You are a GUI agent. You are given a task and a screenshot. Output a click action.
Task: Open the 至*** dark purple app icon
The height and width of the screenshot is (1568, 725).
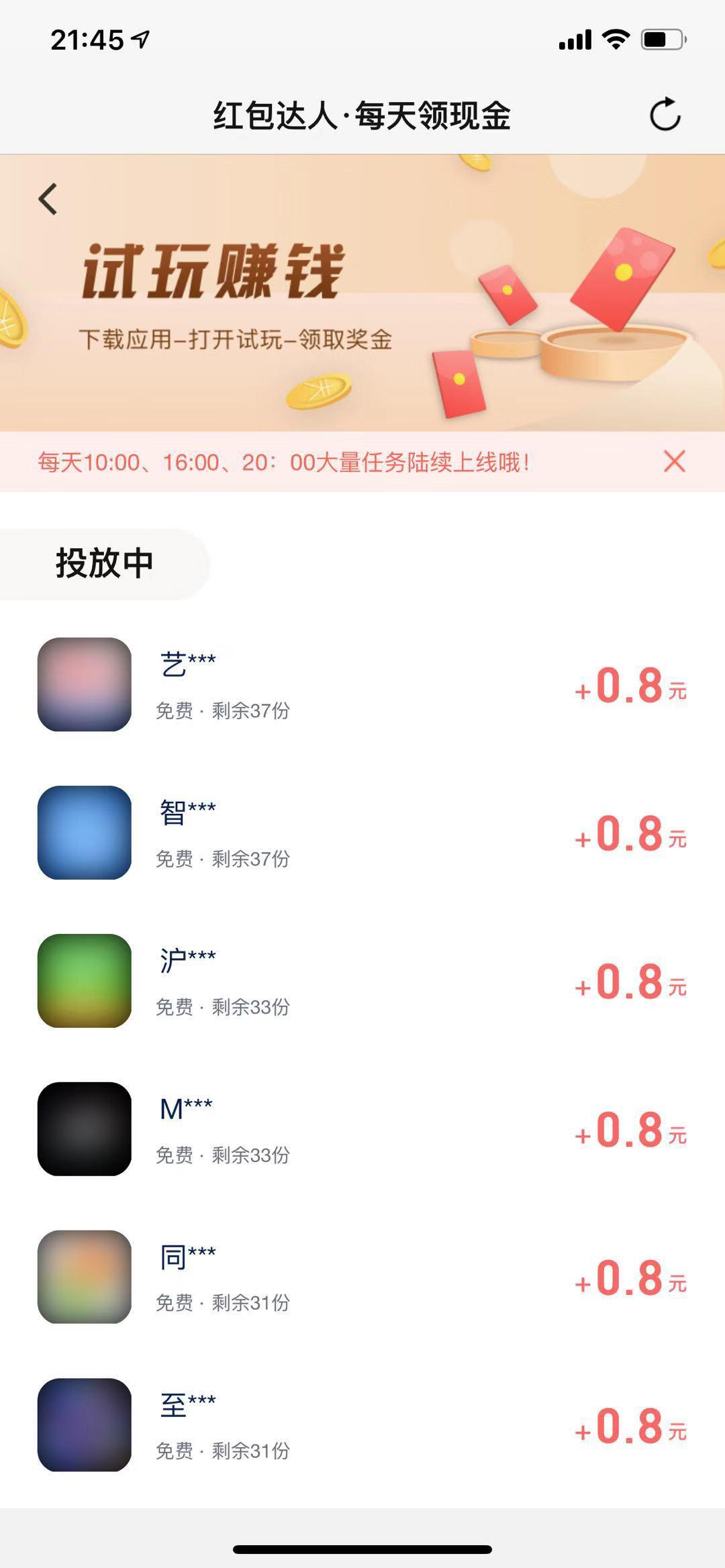tap(84, 1426)
